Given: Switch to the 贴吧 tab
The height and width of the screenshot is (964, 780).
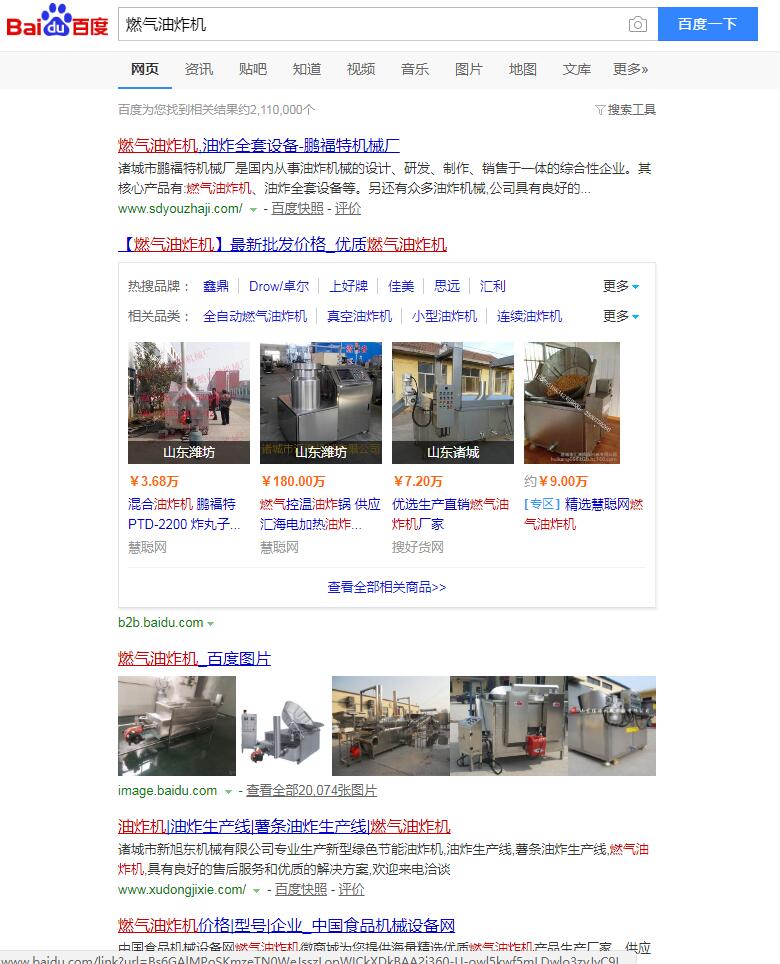Looking at the screenshot, I should tap(253, 69).
